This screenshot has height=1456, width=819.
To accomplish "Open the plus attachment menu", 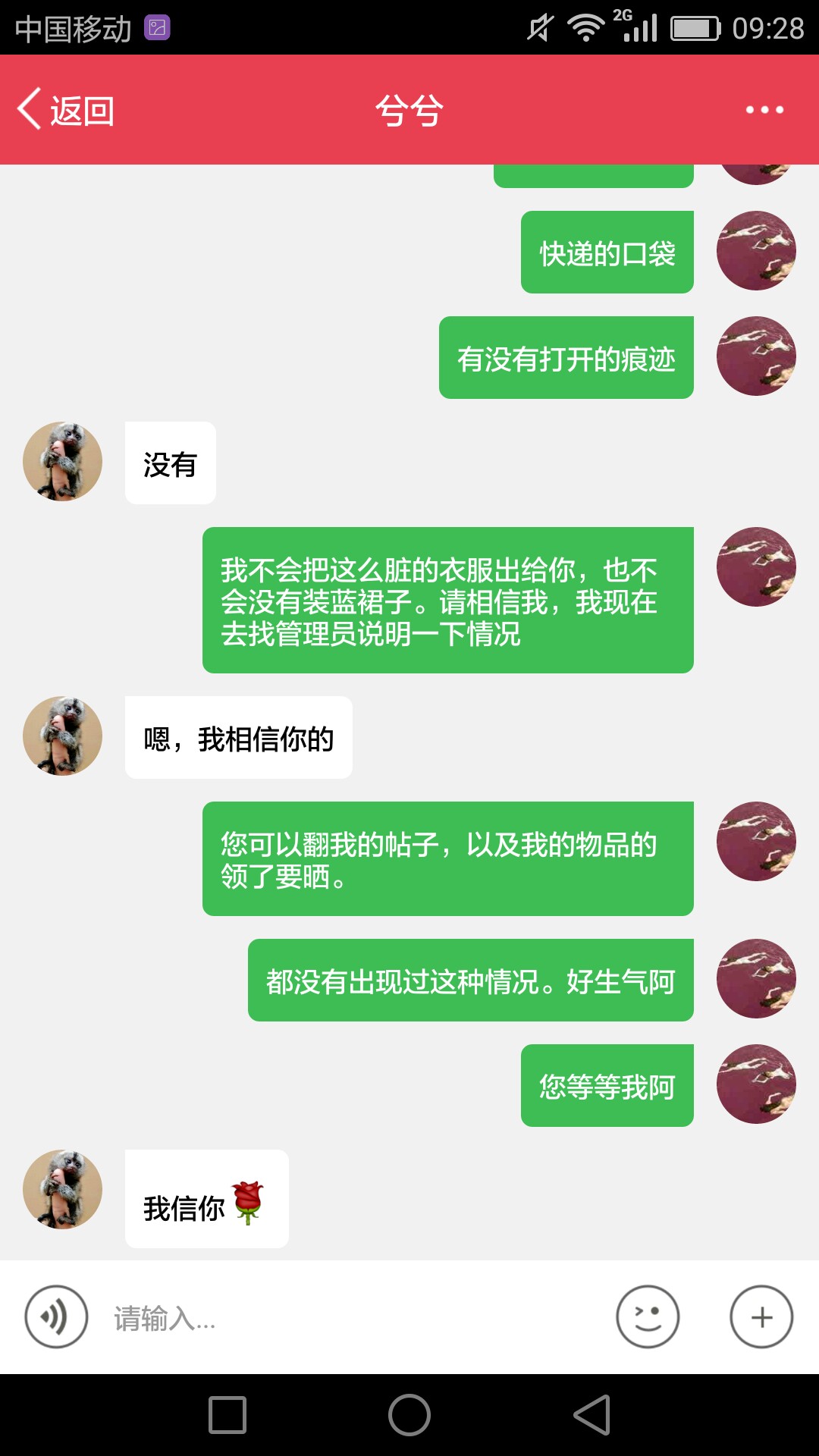I will pyautogui.click(x=761, y=1317).
